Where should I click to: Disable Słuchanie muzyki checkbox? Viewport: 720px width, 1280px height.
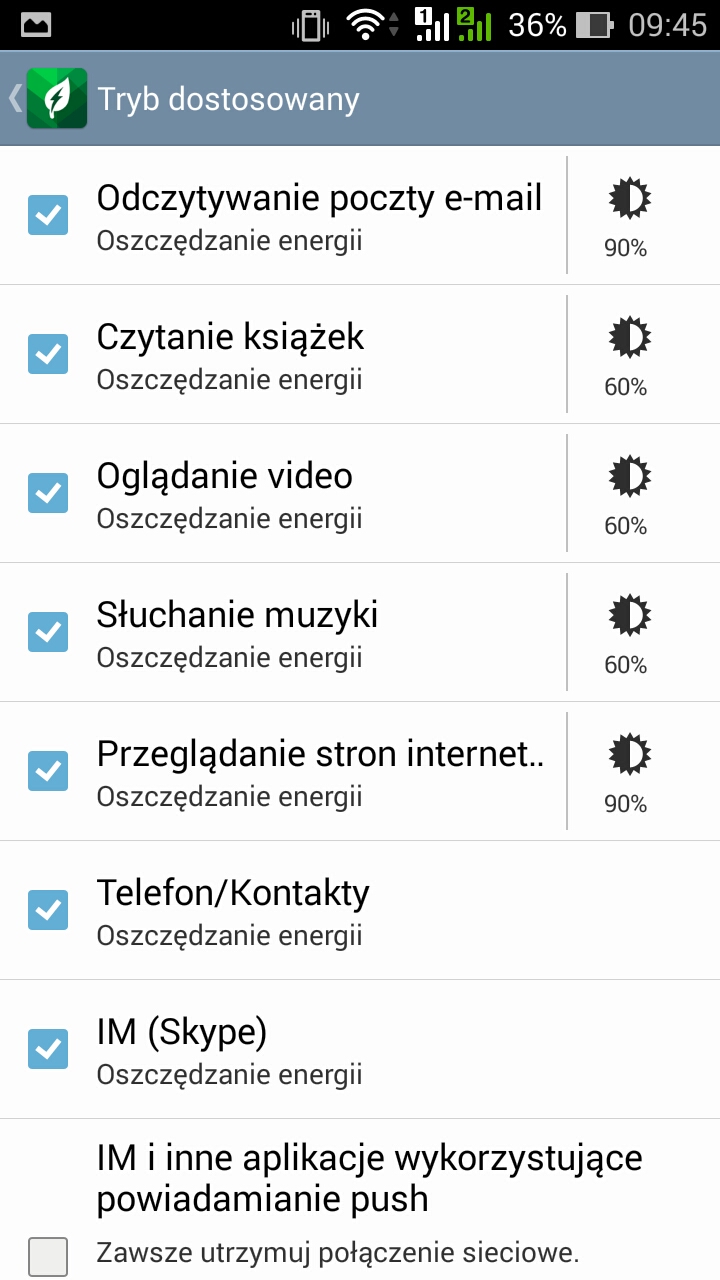(48, 632)
